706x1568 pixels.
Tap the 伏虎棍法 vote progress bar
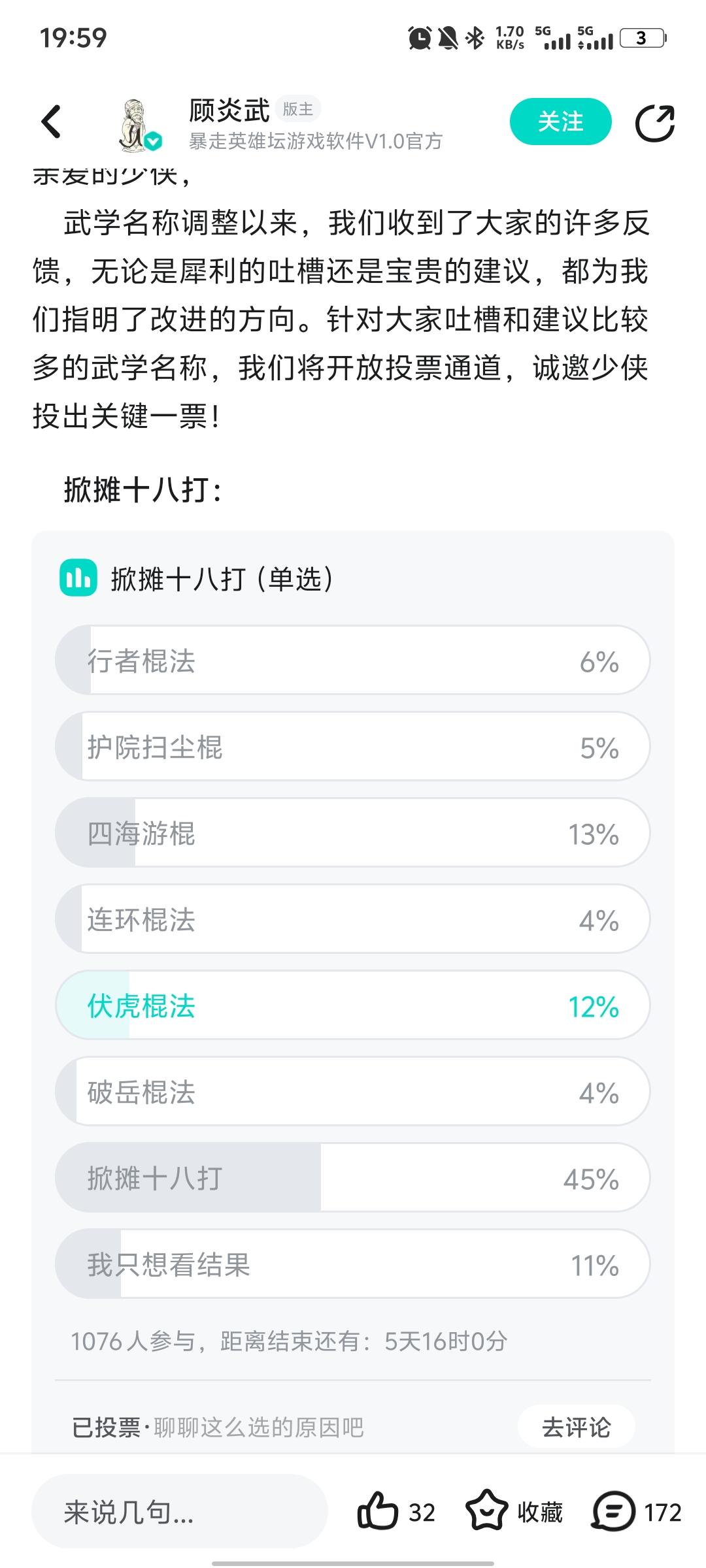[x=353, y=1006]
